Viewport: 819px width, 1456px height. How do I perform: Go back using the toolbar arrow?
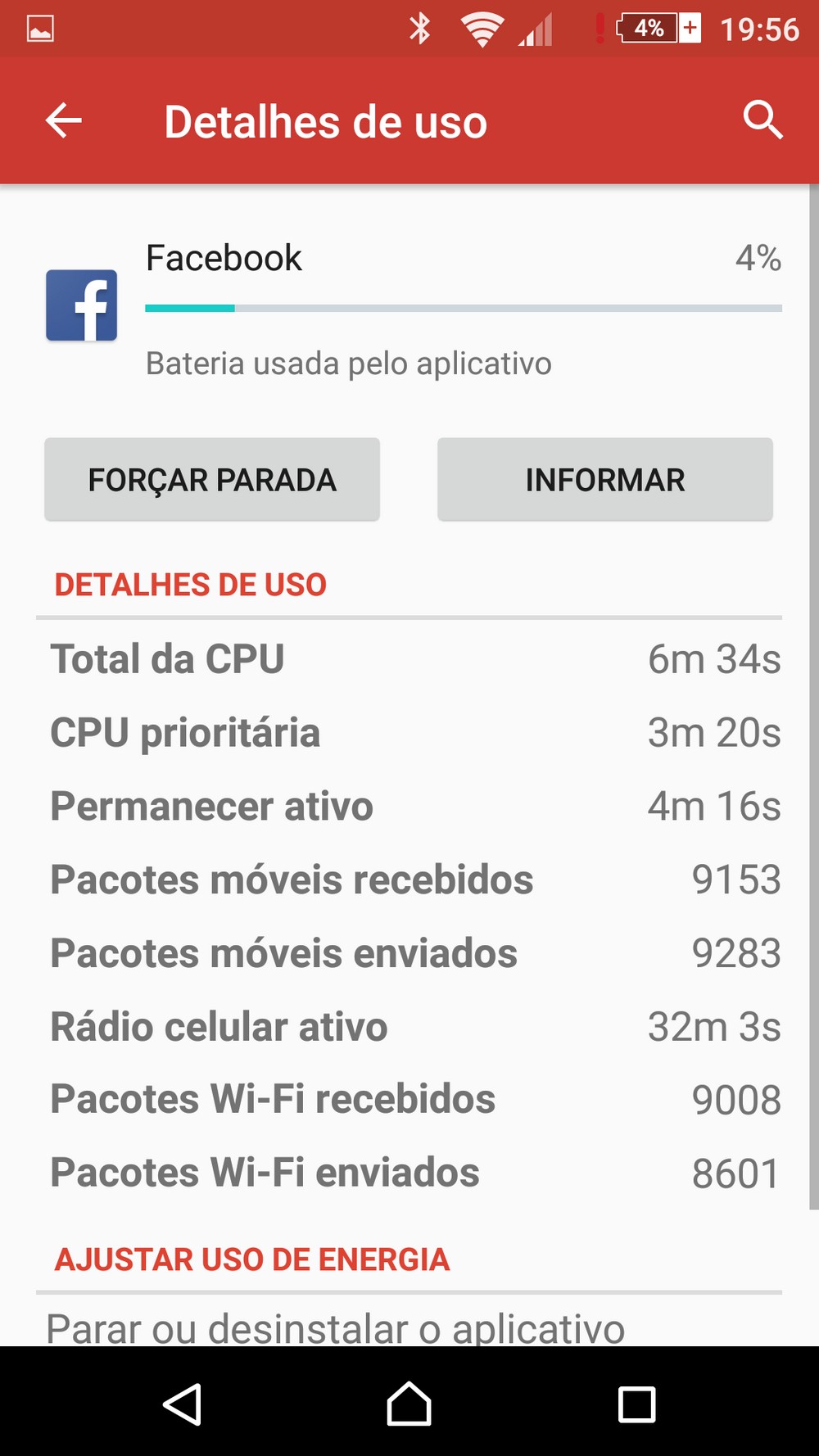tap(64, 121)
